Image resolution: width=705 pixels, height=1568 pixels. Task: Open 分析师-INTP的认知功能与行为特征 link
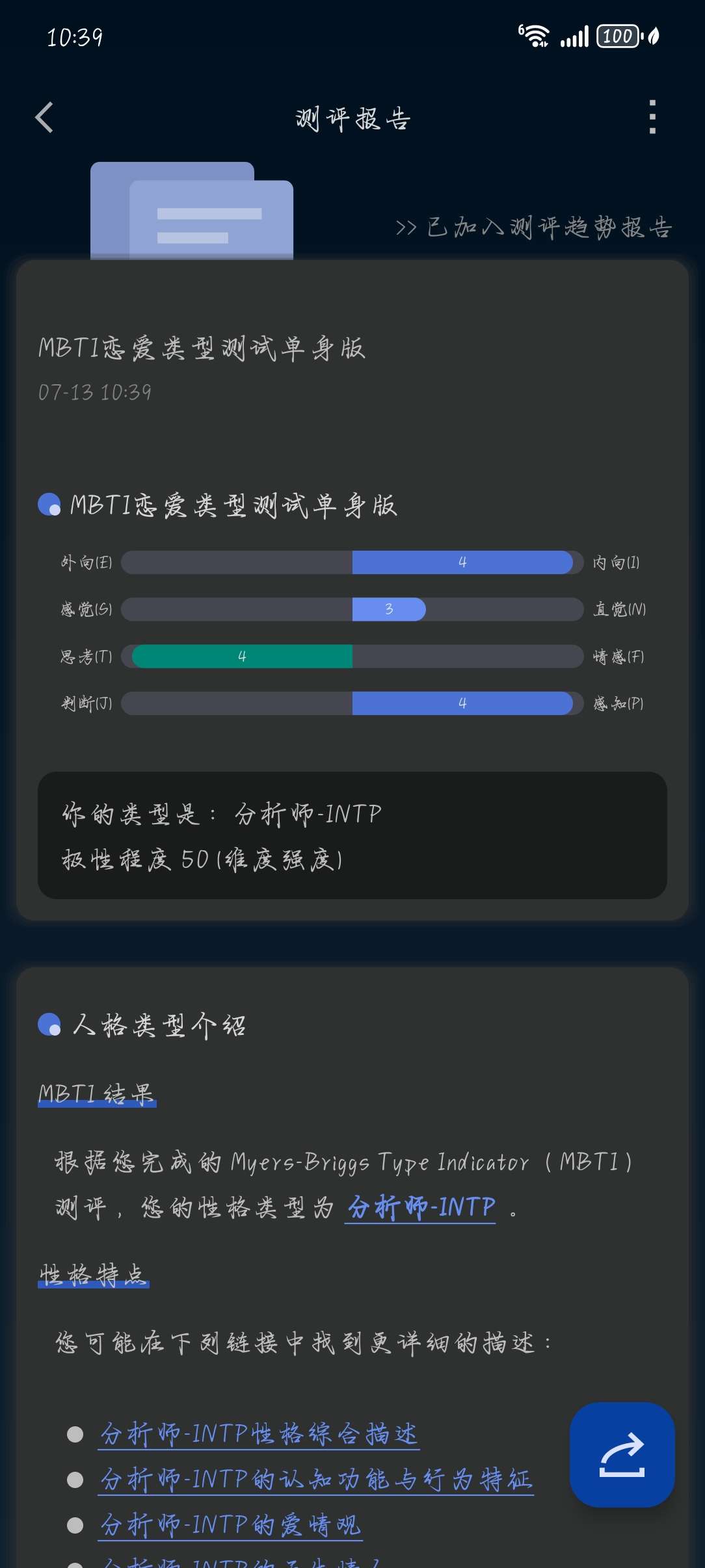click(316, 1480)
